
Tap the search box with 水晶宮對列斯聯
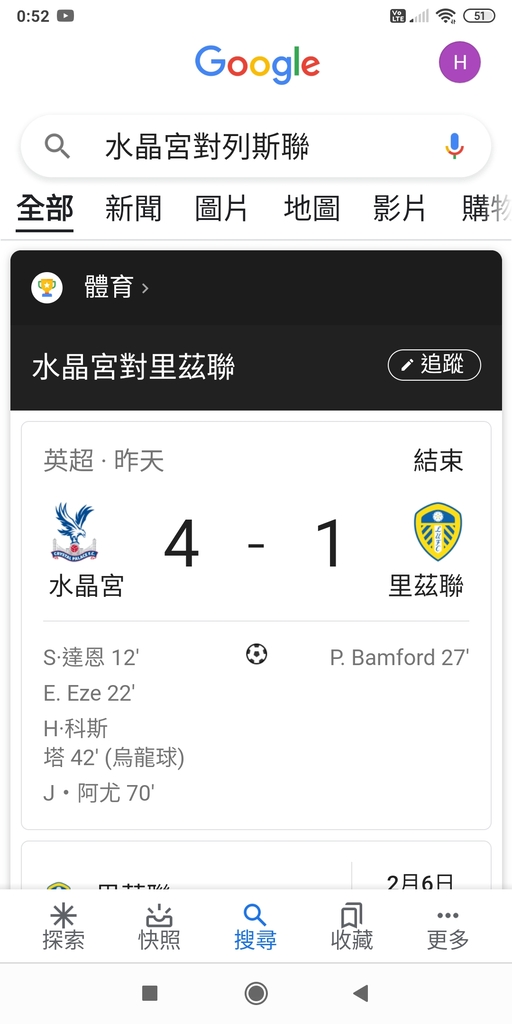coord(256,146)
